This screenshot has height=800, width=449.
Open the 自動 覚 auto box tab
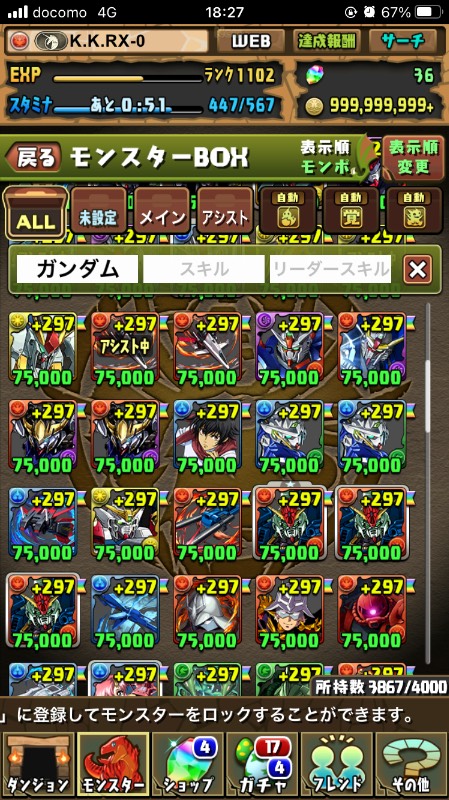tap(351, 211)
